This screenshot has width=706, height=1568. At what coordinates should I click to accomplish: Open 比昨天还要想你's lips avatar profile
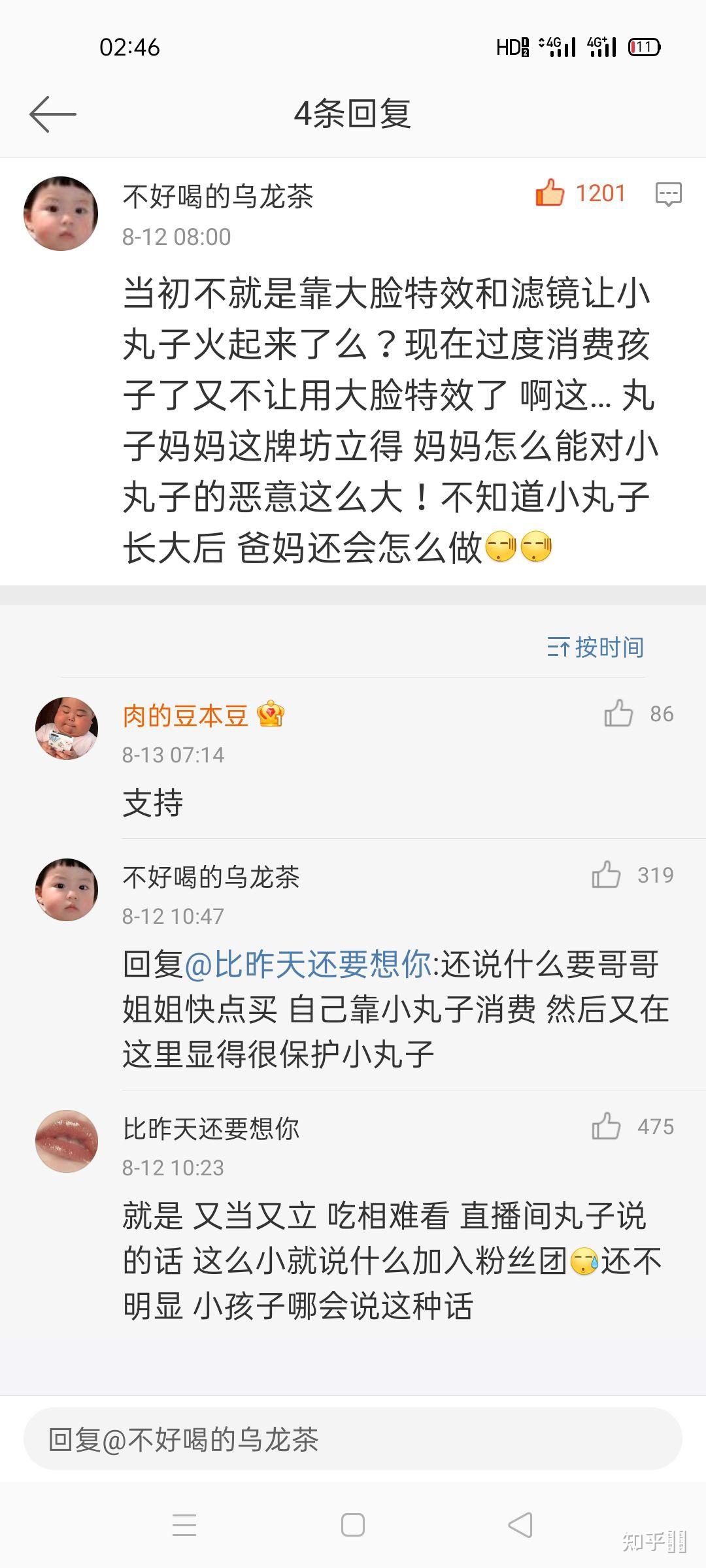pyautogui.click(x=67, y=1141)
